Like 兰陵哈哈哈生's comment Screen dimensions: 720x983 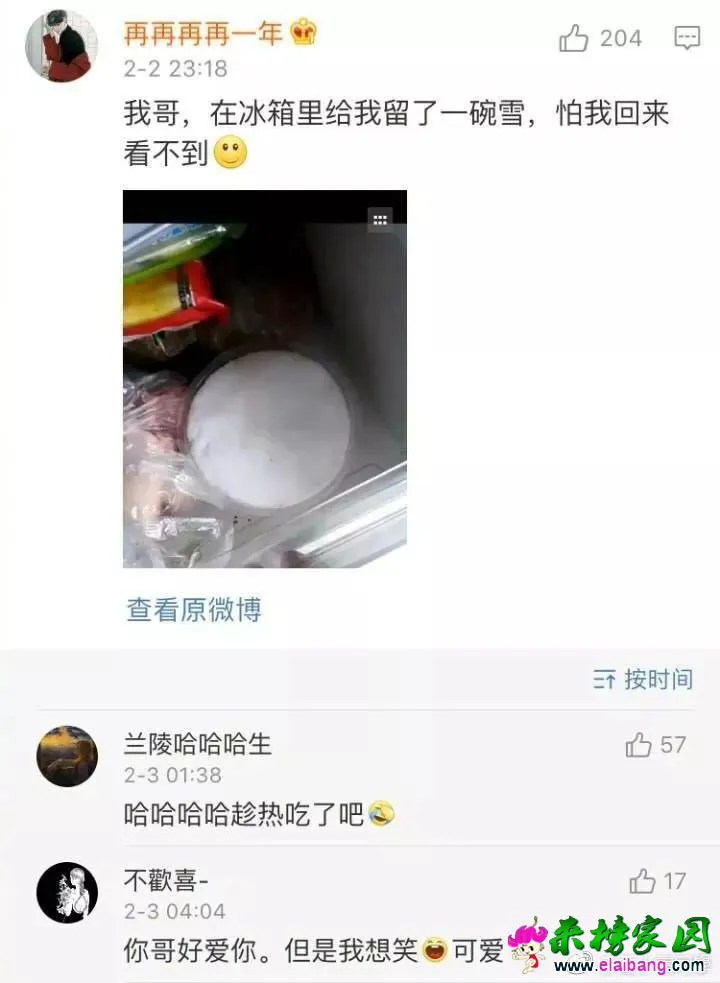coord(639,745)
